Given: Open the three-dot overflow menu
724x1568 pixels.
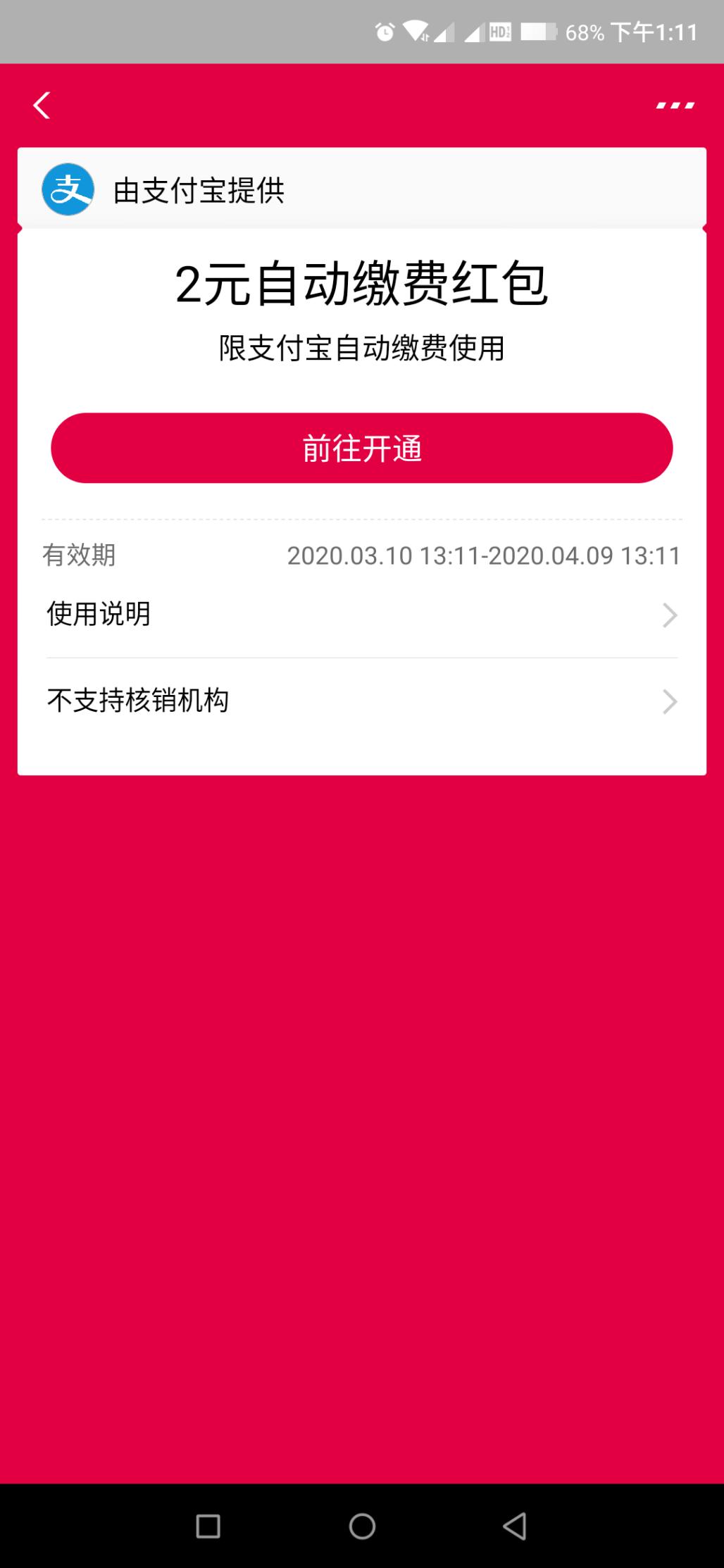Looking at the screenshot, I should 675,106.
